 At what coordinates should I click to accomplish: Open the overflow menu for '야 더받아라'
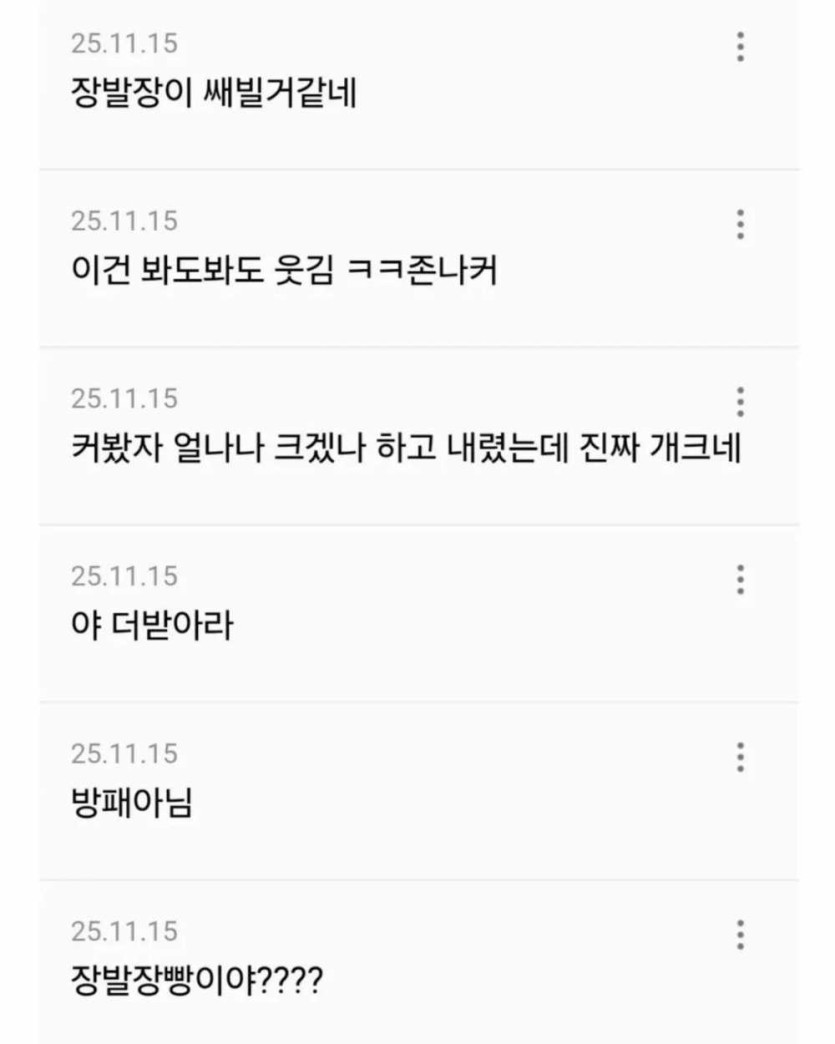coord(740,579)
